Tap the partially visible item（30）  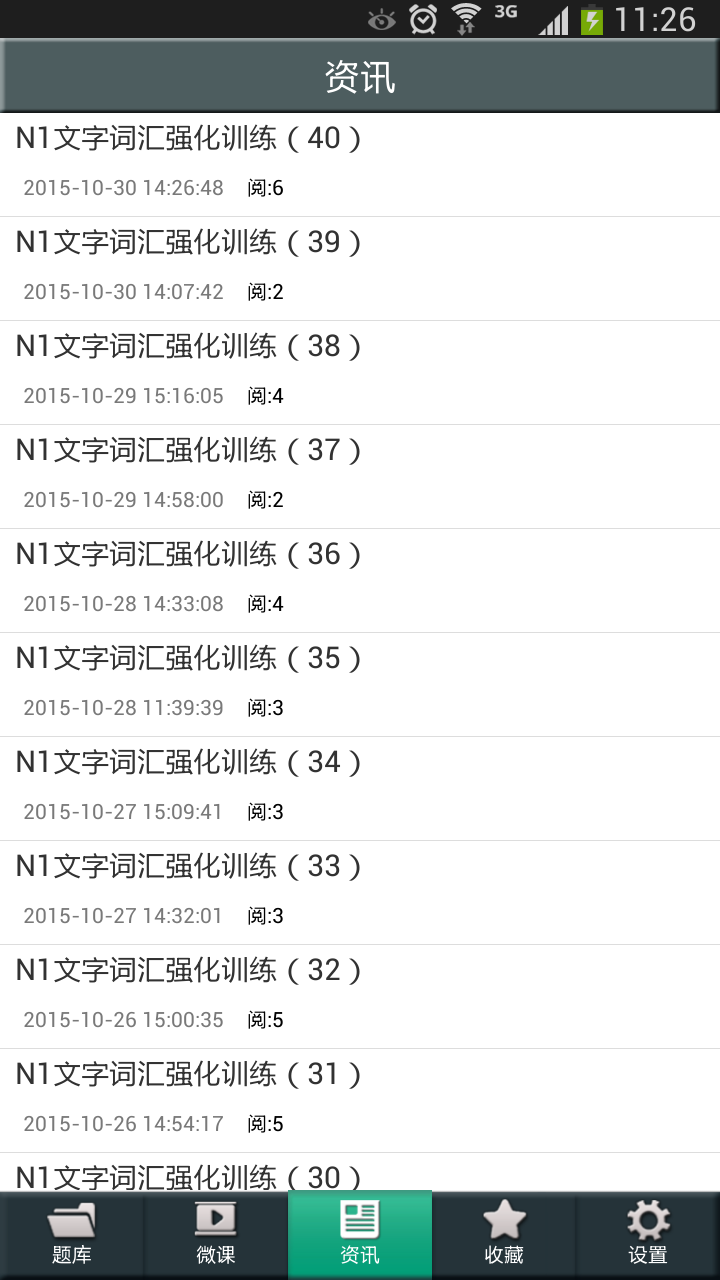(x=188, y=1175)
